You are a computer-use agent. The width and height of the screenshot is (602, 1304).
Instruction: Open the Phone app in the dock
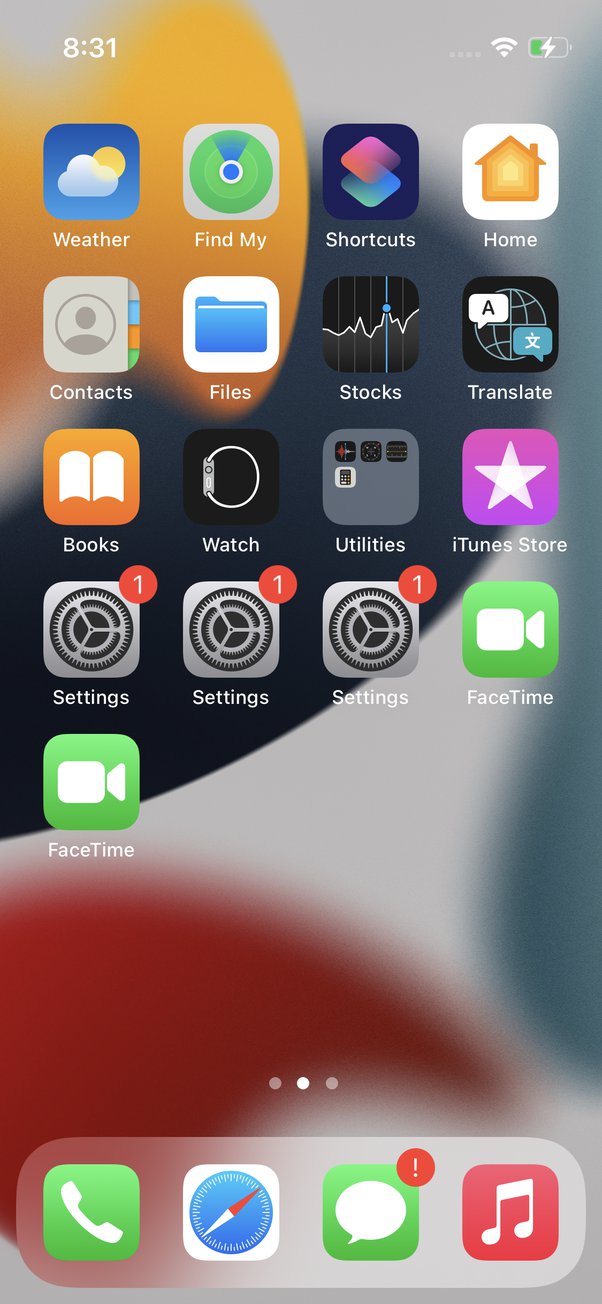tap(91, 1212)
